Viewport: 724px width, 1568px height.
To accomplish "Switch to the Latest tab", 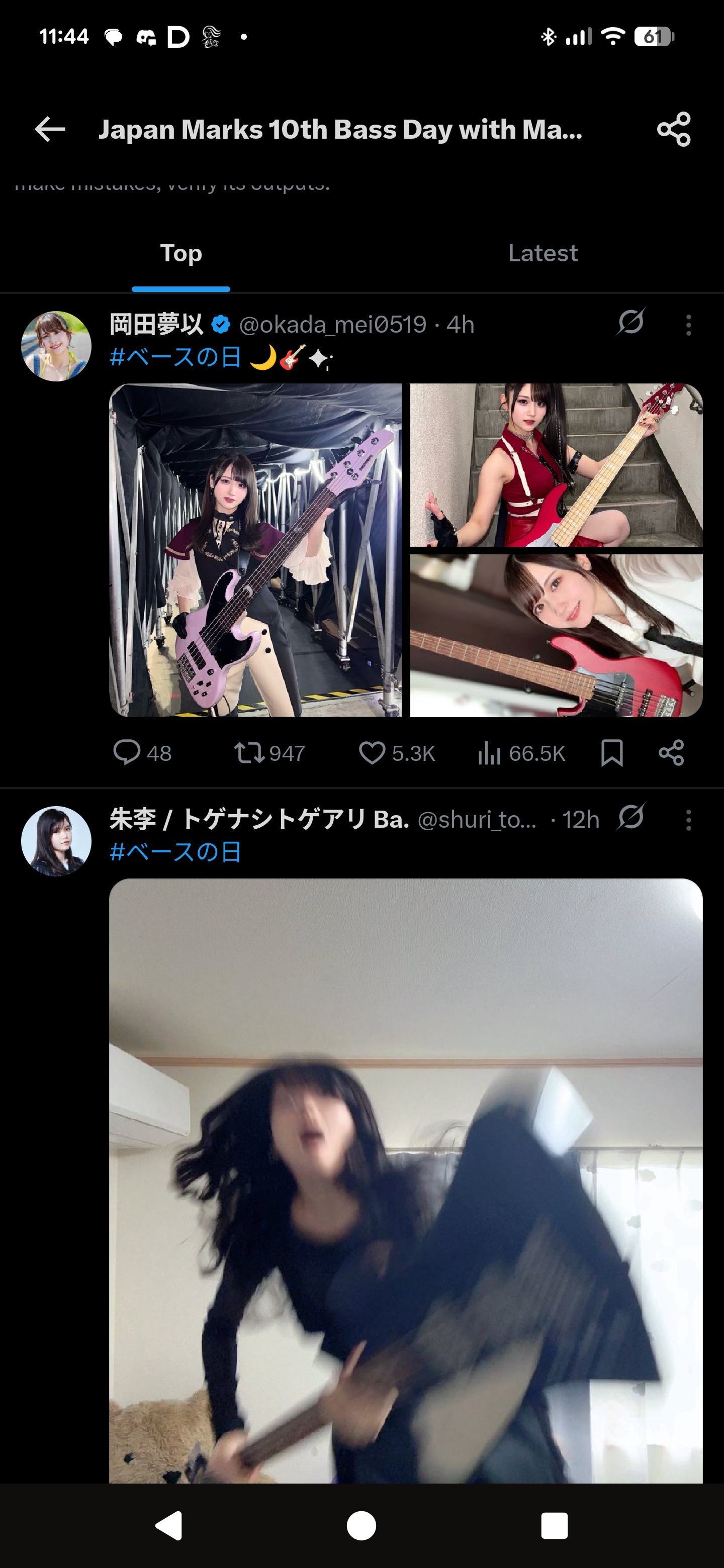I will point(542,253).
